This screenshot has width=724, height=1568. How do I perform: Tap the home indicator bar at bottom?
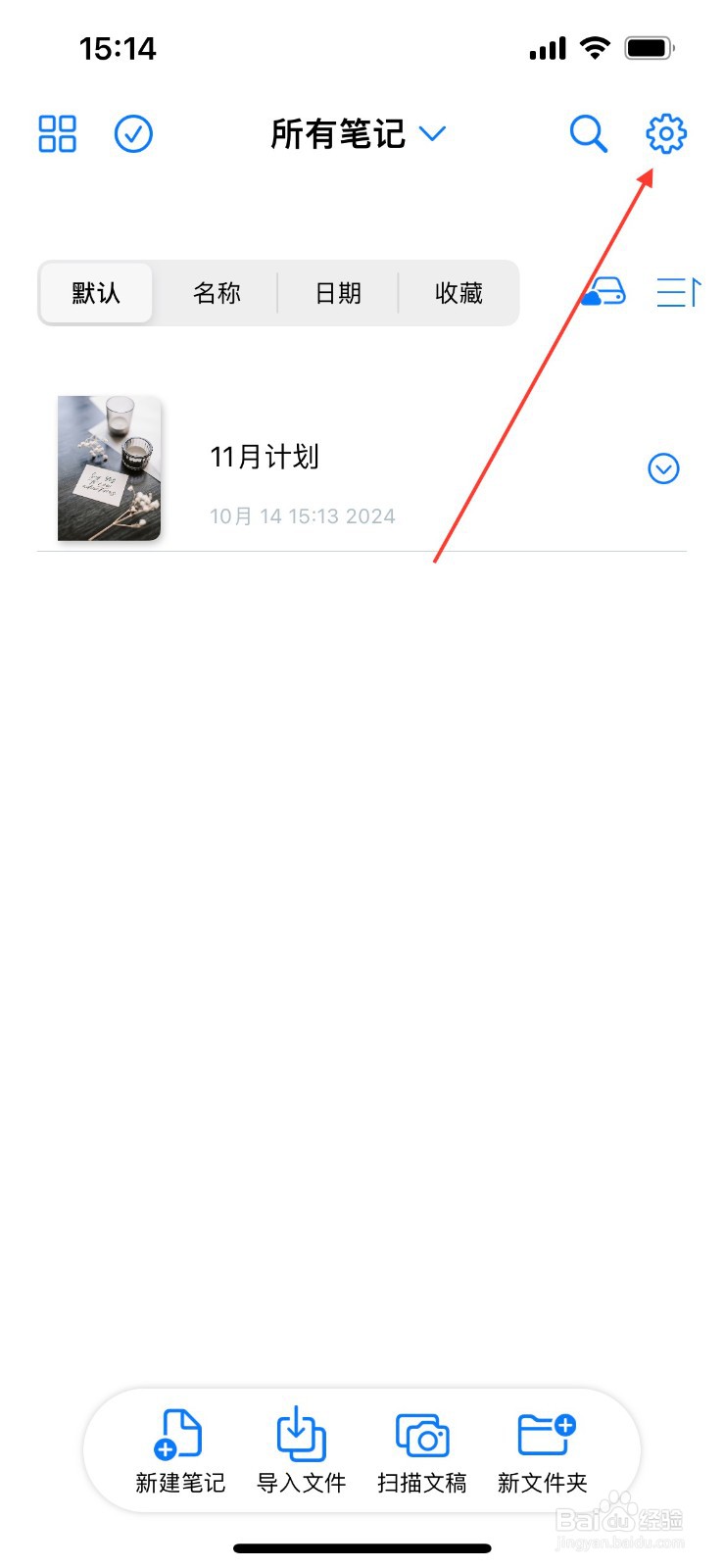(x=362, y=1547)
